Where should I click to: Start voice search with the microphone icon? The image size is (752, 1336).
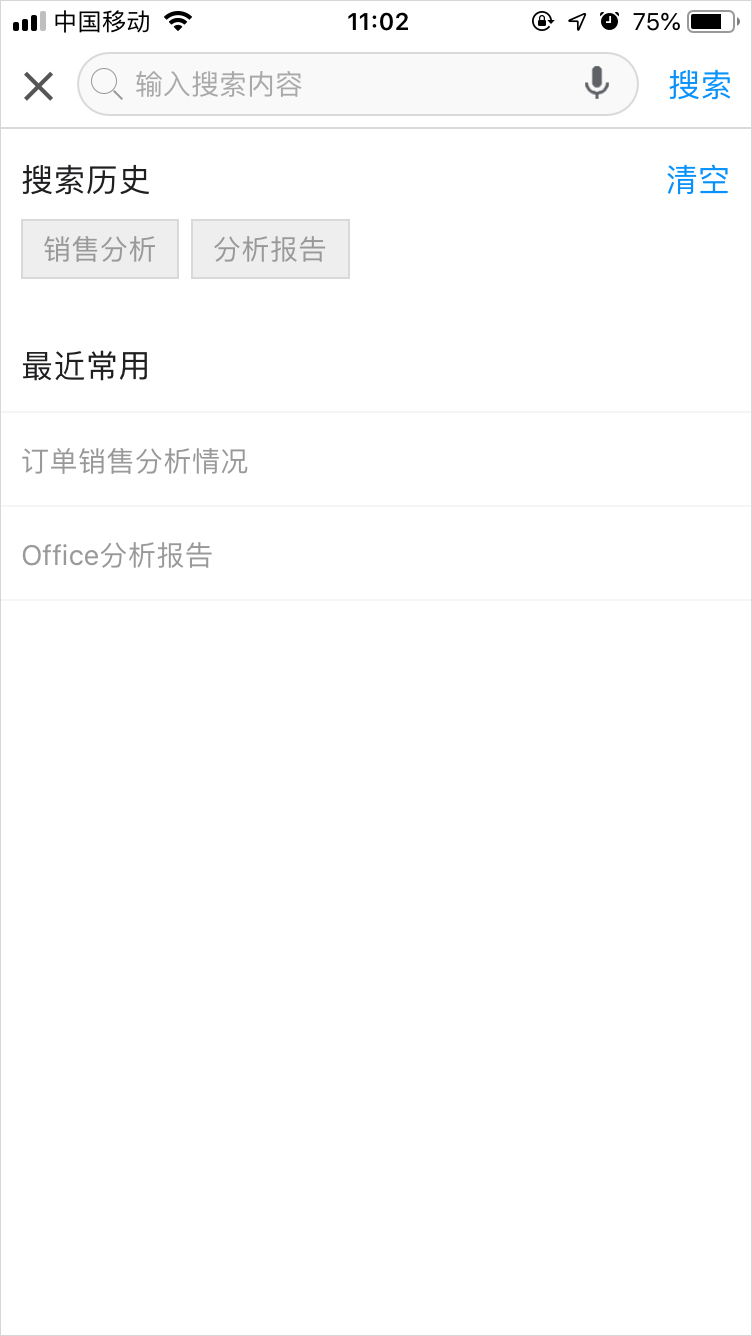click(597, 84)
